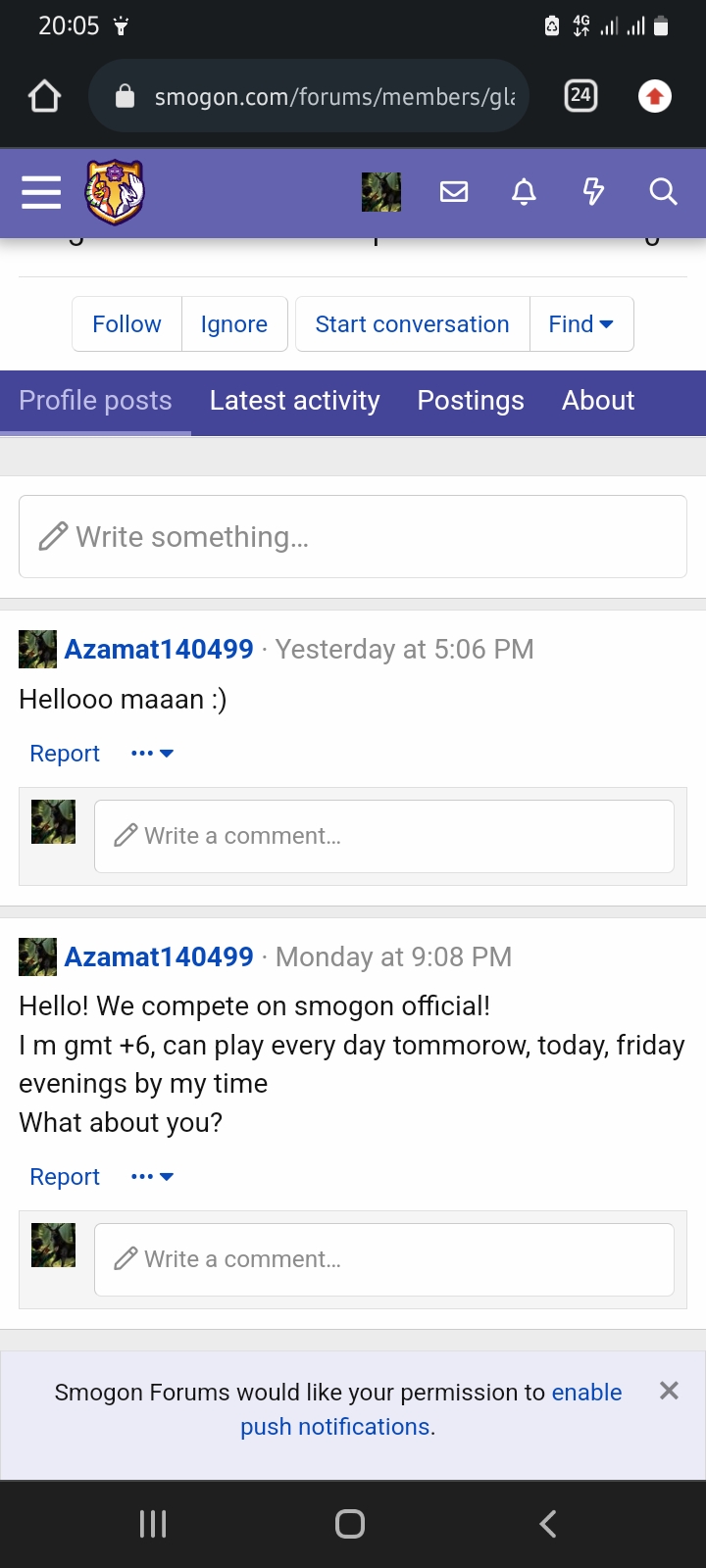Open the About tab
Viewport: 706px width, 1568px height.
[598, 401]
